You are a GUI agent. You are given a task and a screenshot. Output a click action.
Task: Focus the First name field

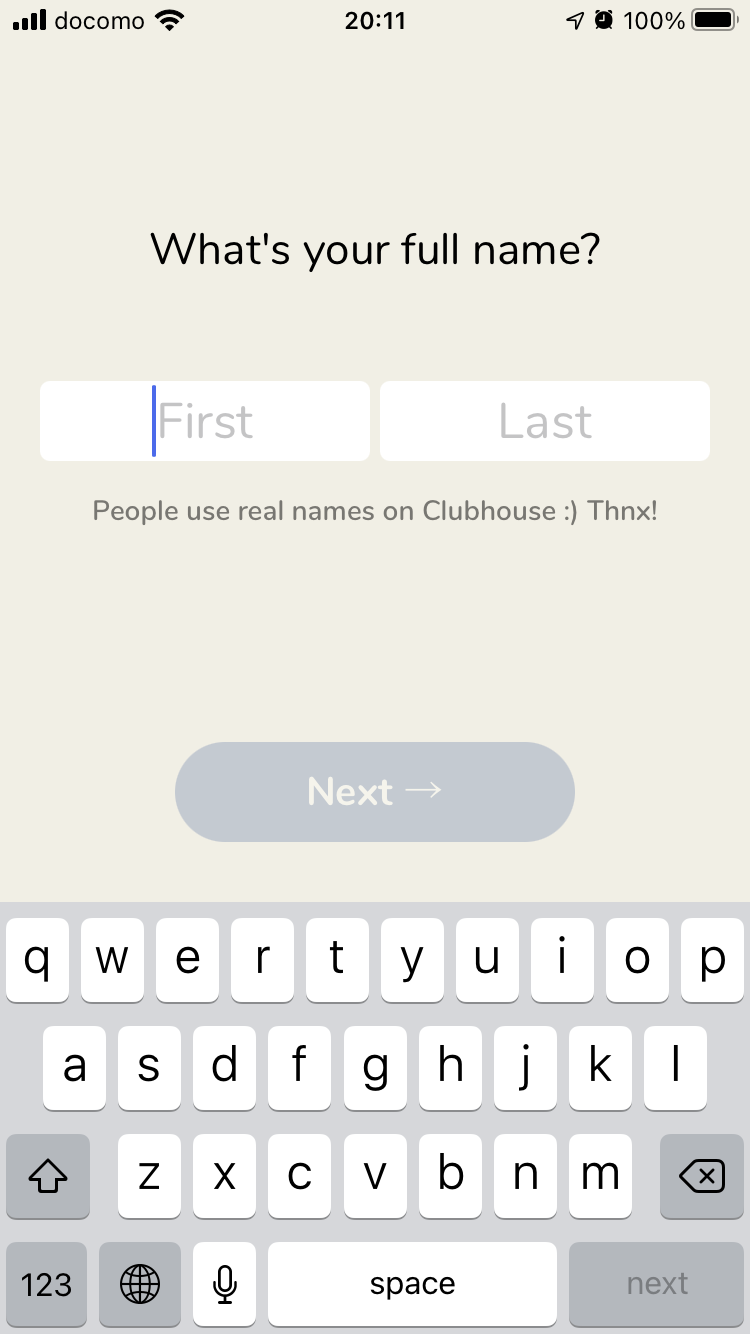coord(205,421)
